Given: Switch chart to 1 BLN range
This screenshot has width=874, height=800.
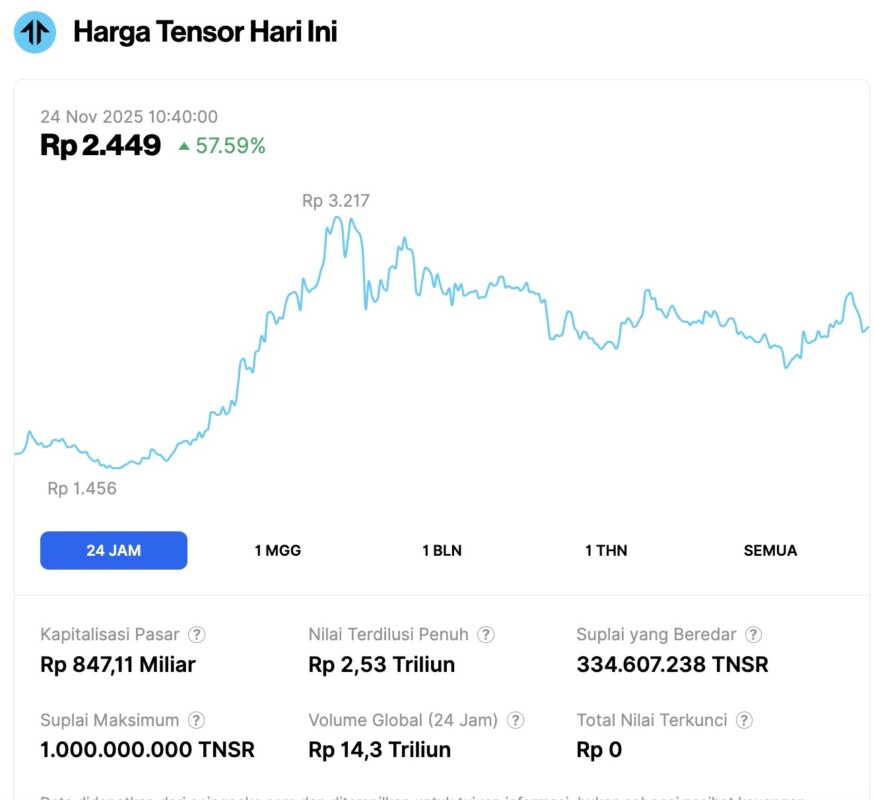Looking at the screenshot, I should [x=442, y=550].
